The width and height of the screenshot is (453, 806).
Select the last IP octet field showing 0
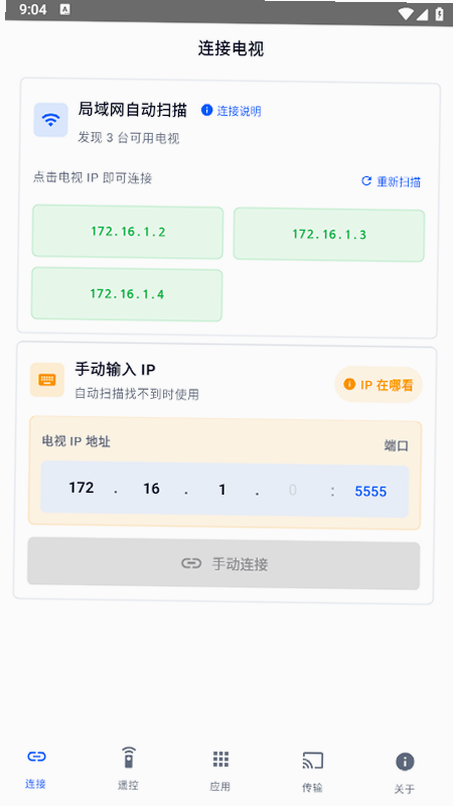click(x=293, y=490)
